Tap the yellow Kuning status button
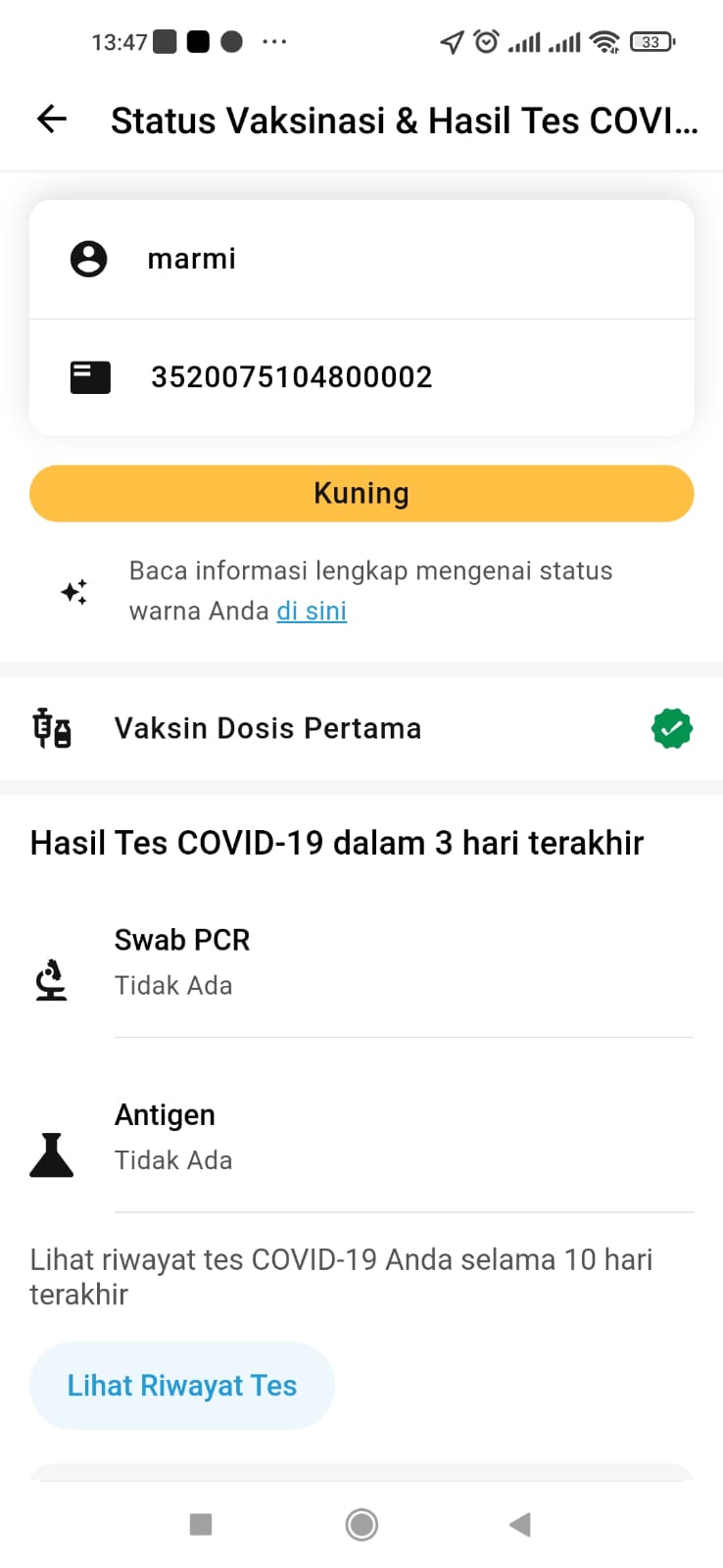The width and height of the screenshot is (723, 1568). [361, 493]
